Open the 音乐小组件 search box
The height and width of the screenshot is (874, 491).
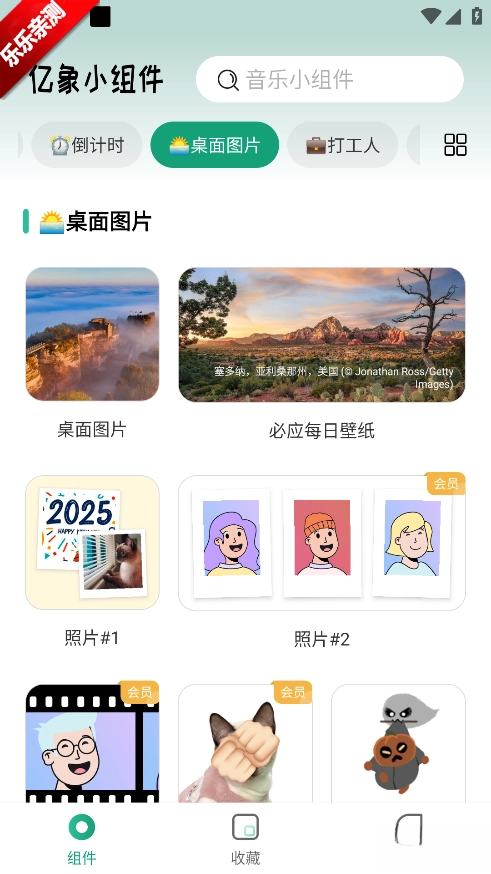point(329,79)
